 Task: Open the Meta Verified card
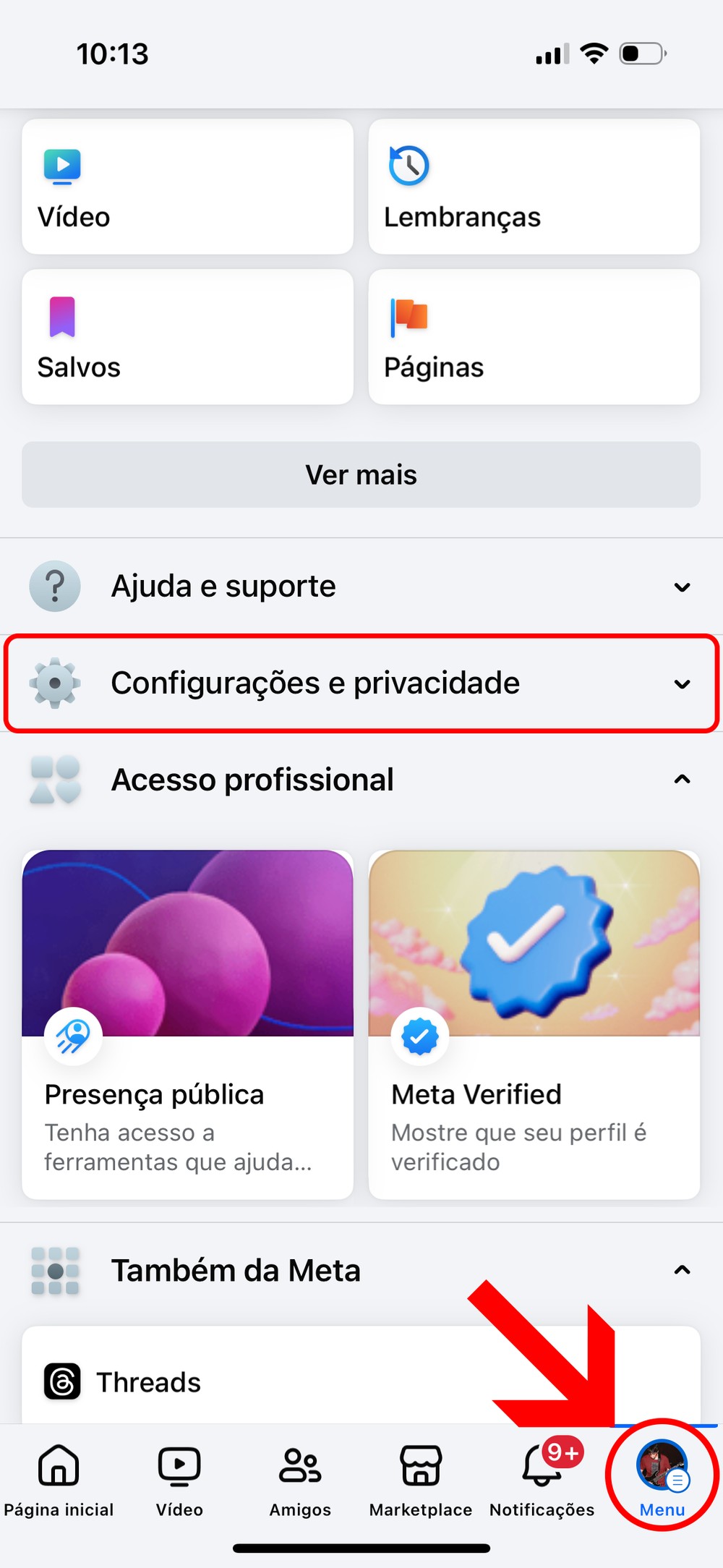click(534, 1023)
